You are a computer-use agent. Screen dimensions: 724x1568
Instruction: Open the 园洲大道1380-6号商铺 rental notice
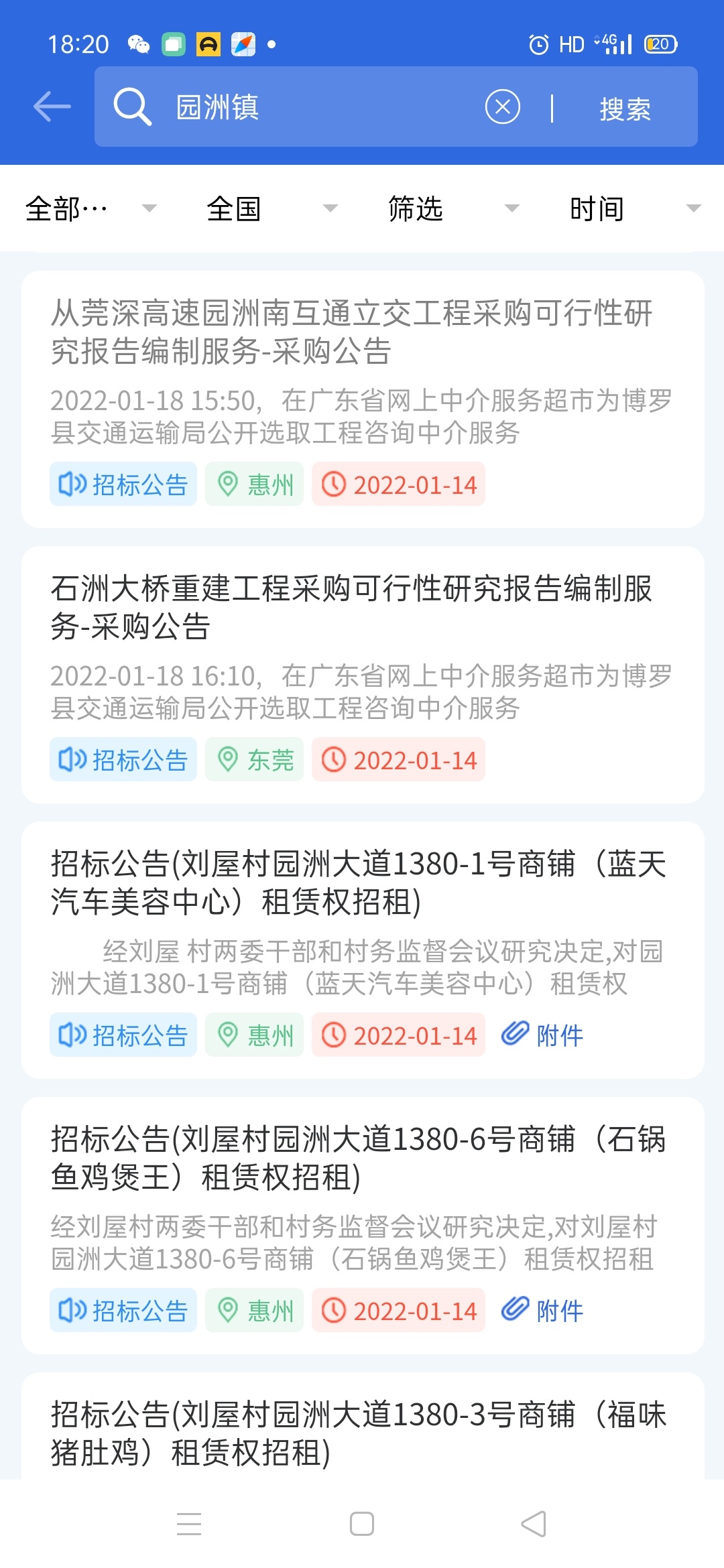(x=359, y=1159)
